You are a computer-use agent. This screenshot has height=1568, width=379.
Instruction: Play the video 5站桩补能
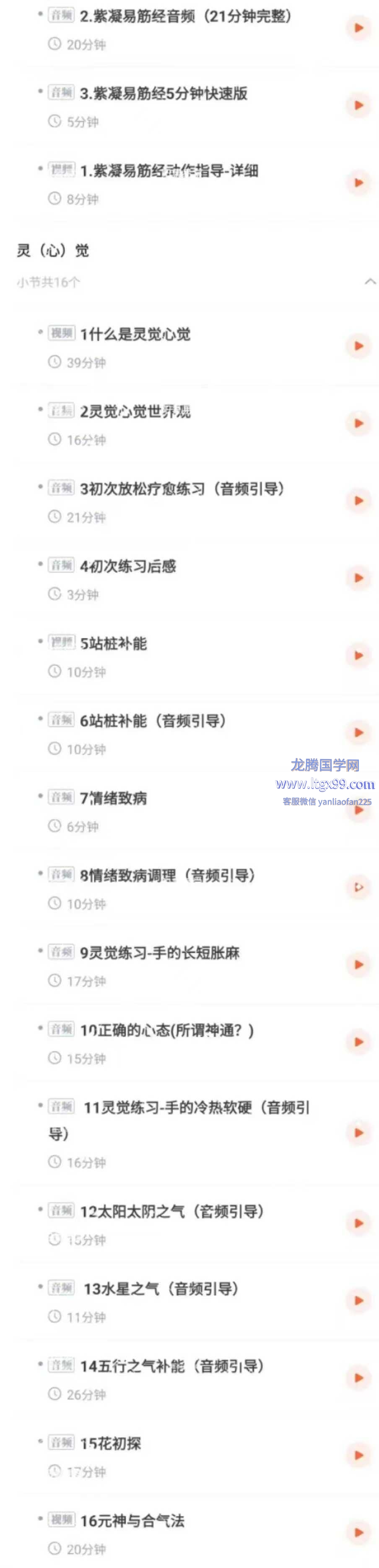click(358, 655)
